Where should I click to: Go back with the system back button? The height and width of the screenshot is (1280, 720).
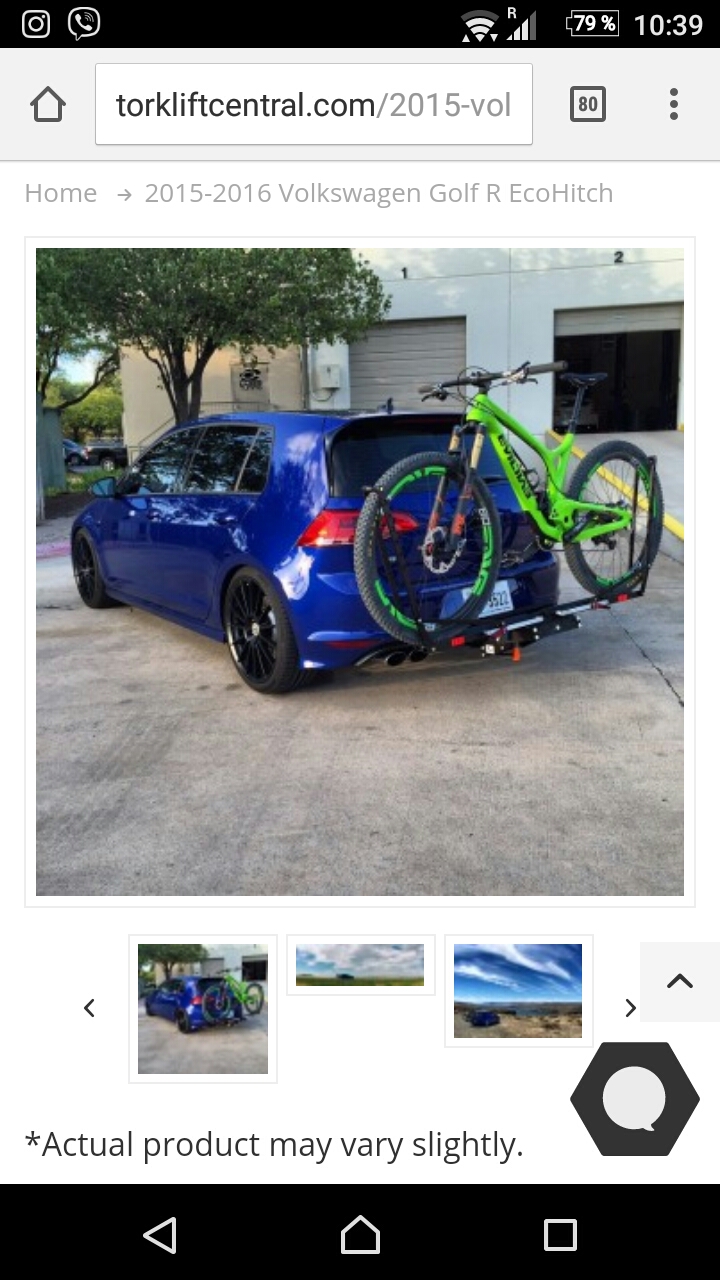tap(160, 1234)
